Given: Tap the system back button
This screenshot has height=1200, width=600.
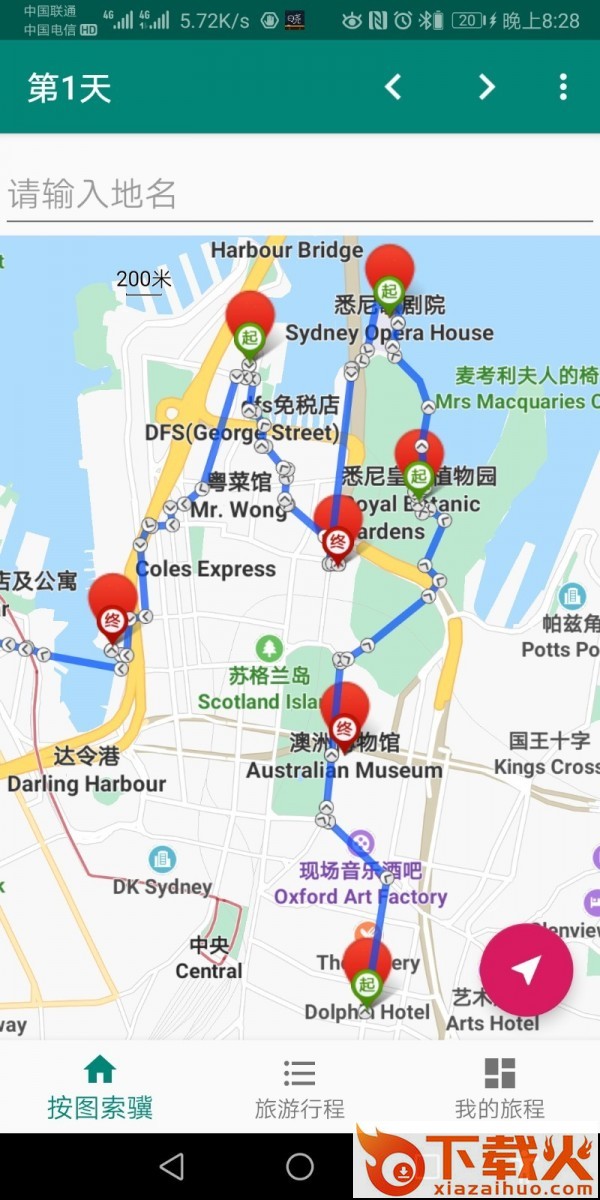Looking at the screenshot, I should 172,1166.
